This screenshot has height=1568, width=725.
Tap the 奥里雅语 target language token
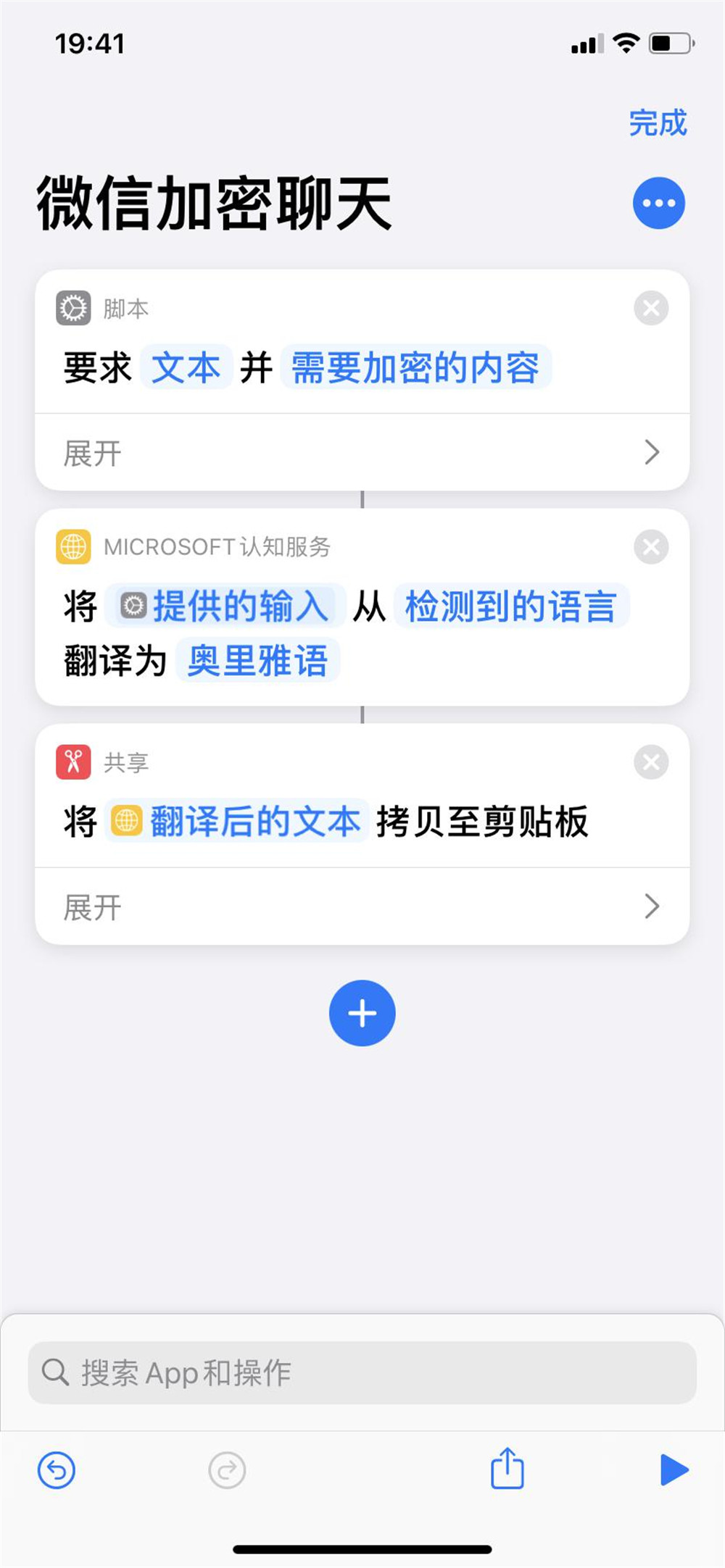pyautogui.click(x=257, y=660)
